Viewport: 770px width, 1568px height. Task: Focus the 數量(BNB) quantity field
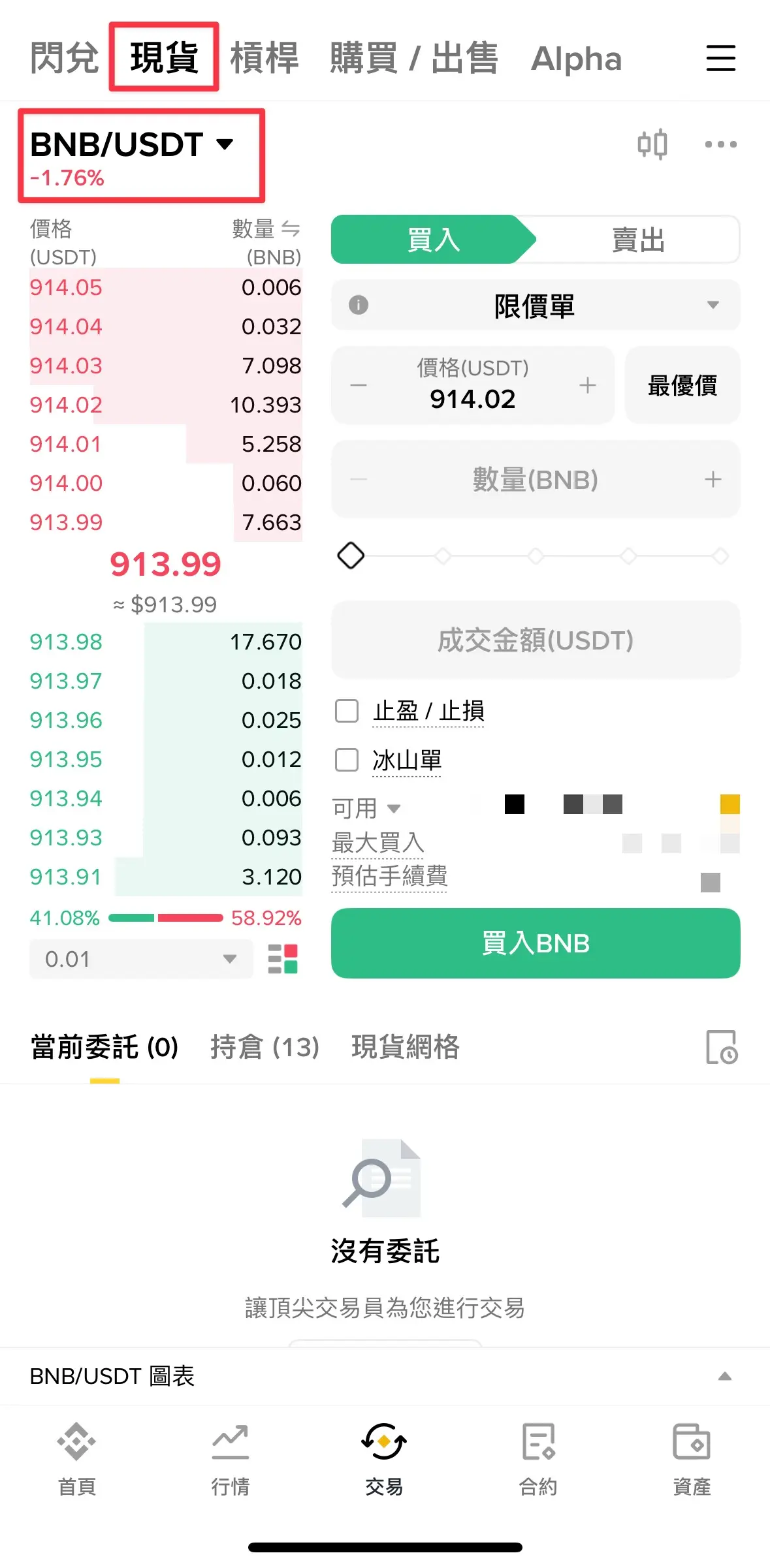pos(535,480)
